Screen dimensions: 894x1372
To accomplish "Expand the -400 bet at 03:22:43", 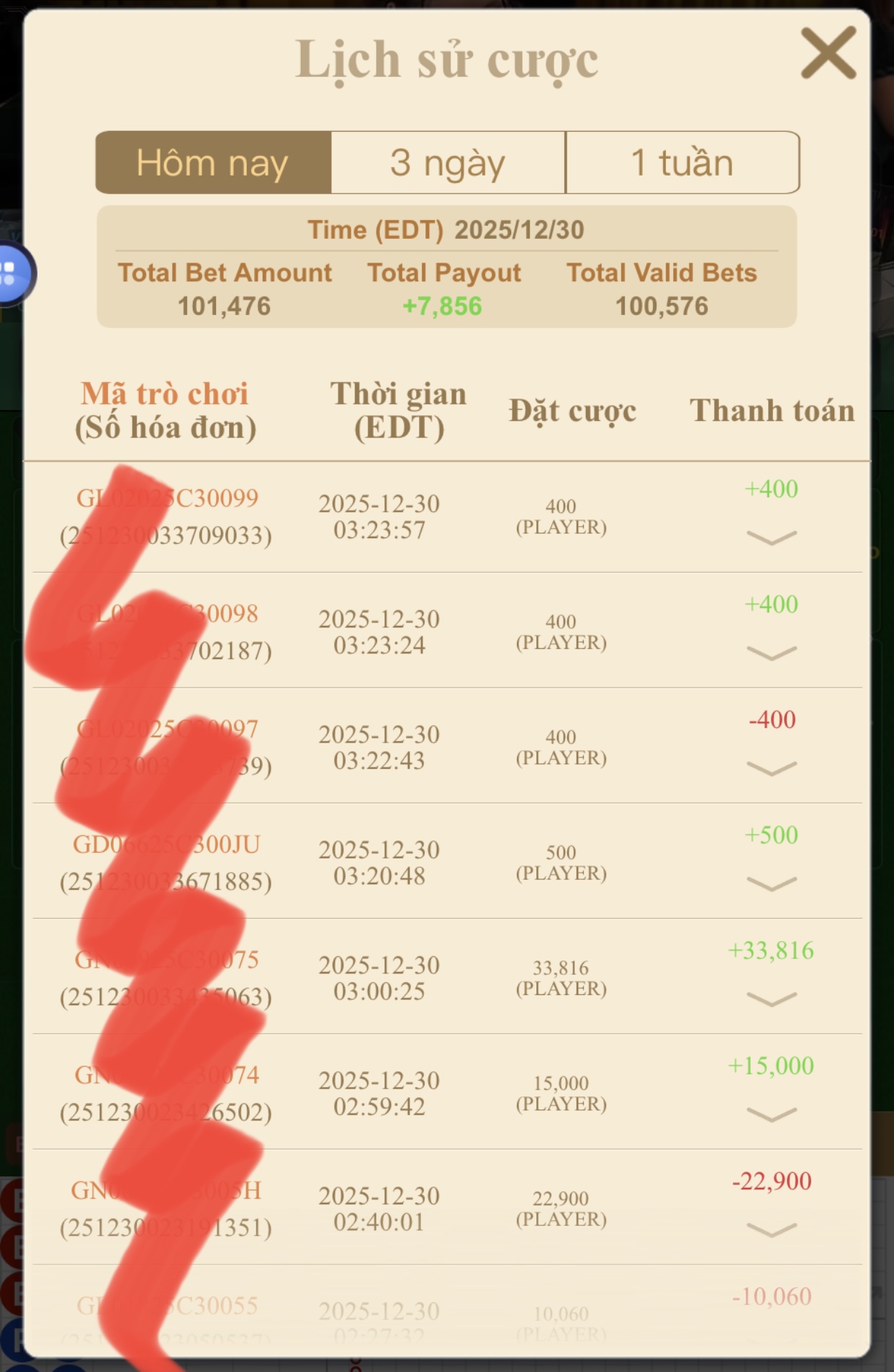I will point(772,768).
